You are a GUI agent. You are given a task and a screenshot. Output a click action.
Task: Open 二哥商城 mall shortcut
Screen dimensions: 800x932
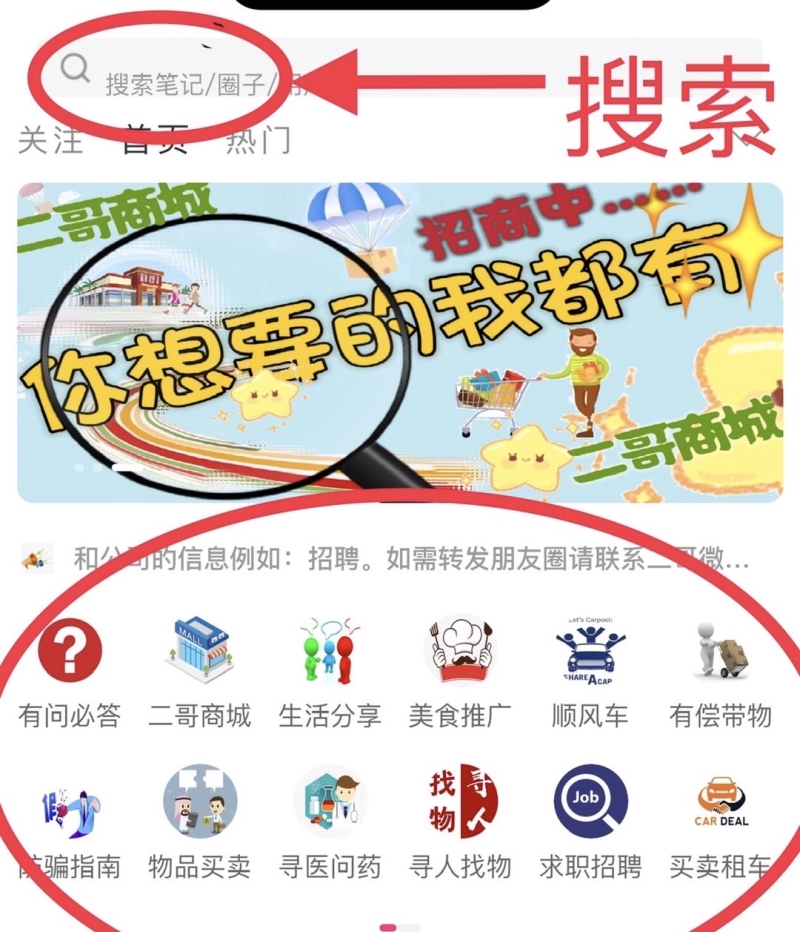[200, 670]
